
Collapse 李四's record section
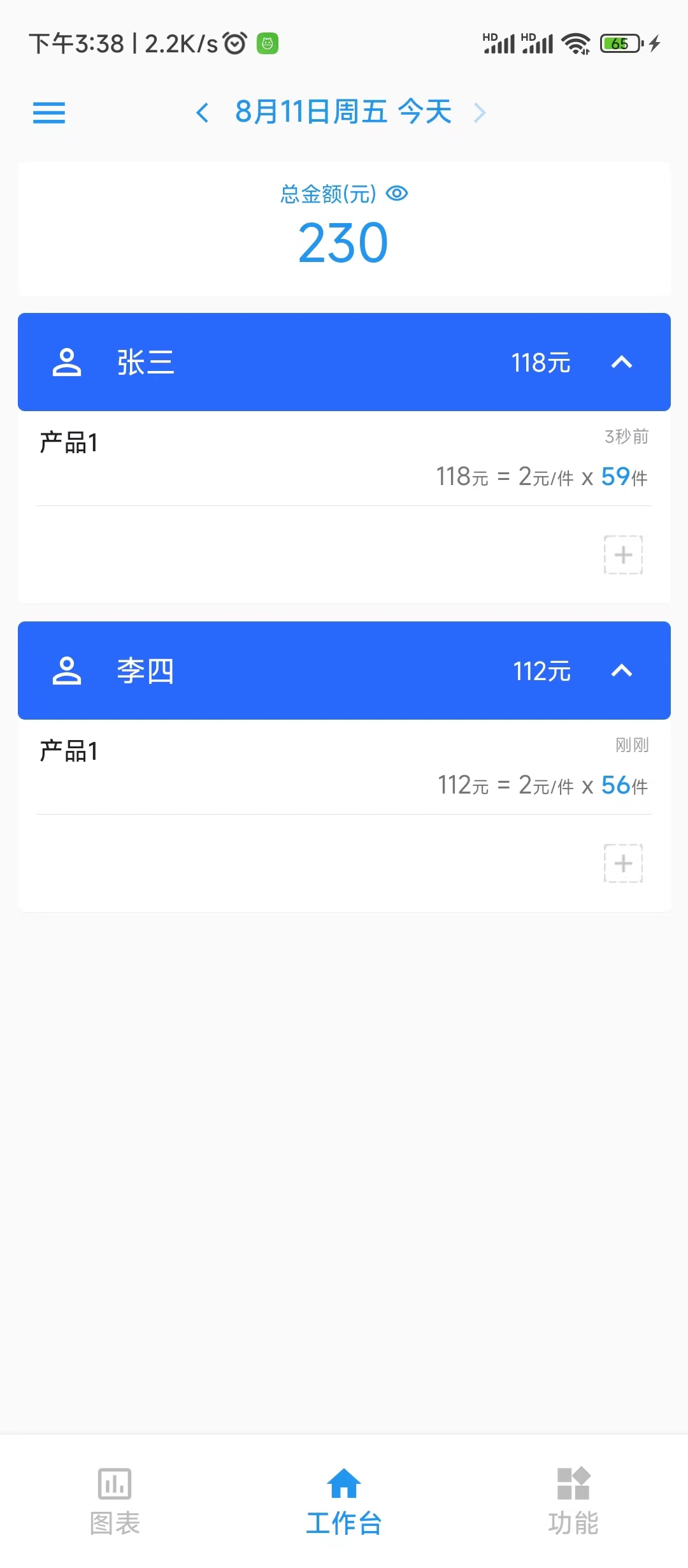pos(622,671)
